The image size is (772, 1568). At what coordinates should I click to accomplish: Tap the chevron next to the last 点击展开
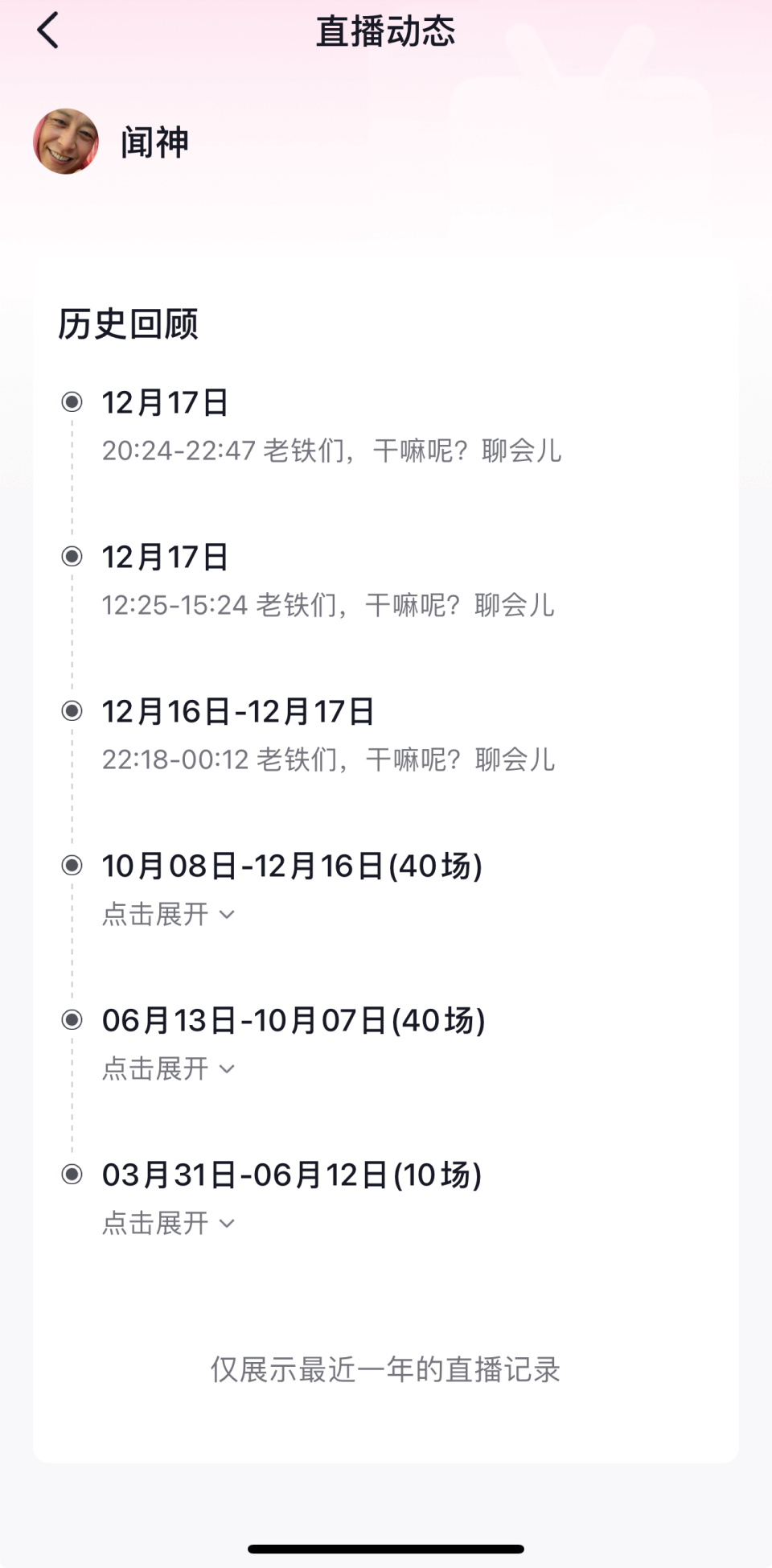pos(228,1224)
